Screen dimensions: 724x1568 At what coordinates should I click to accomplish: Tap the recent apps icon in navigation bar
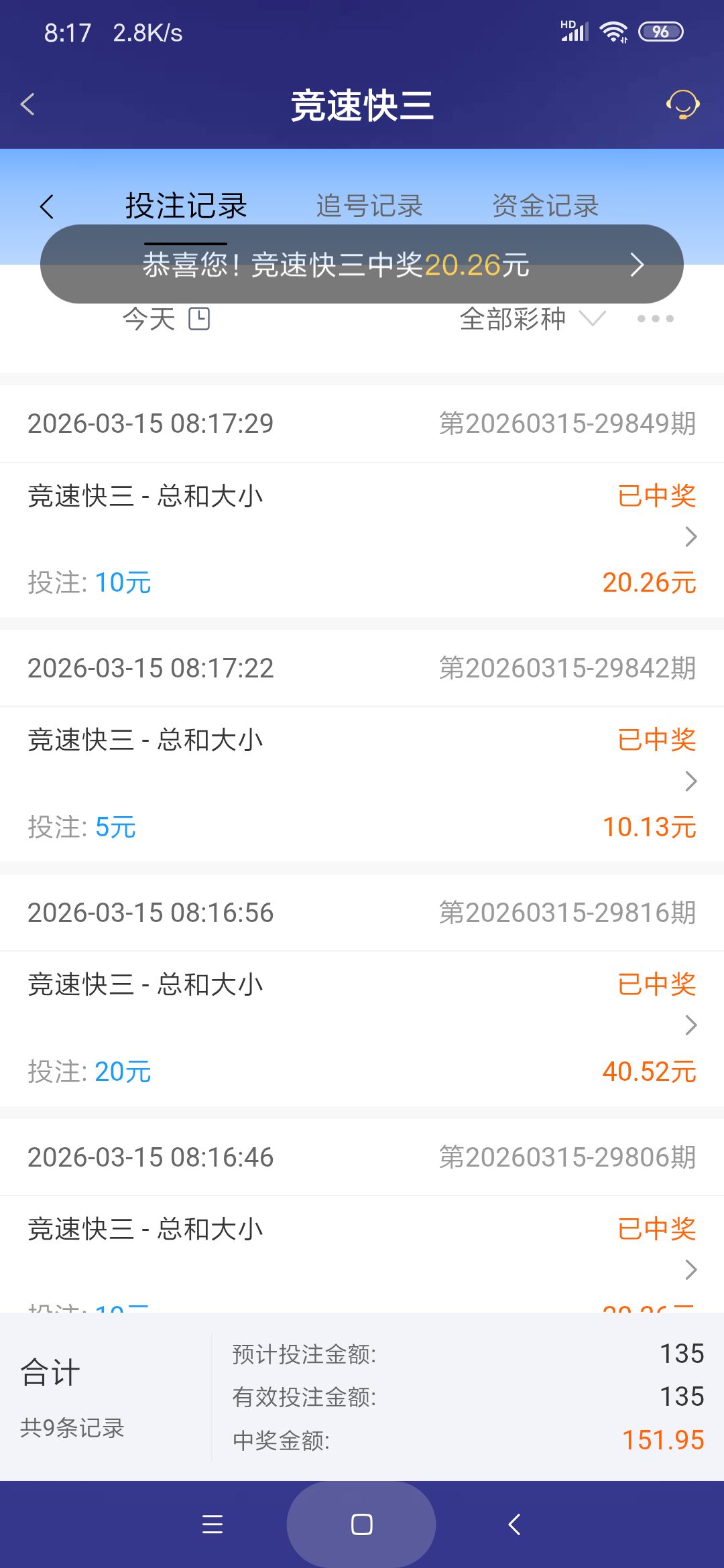pos(213,1525)
